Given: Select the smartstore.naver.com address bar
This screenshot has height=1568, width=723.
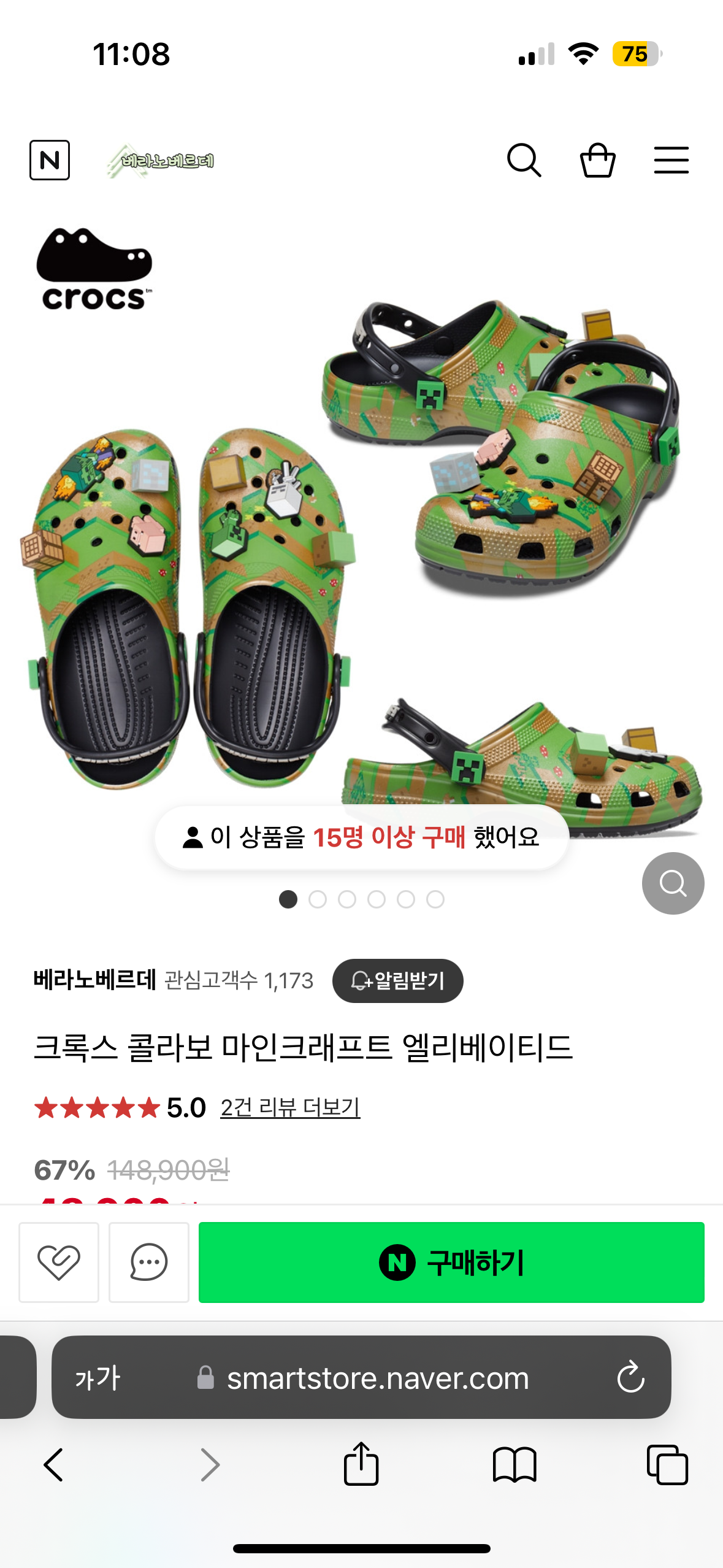Looking at the screenshot, I should coord(377,1378).
